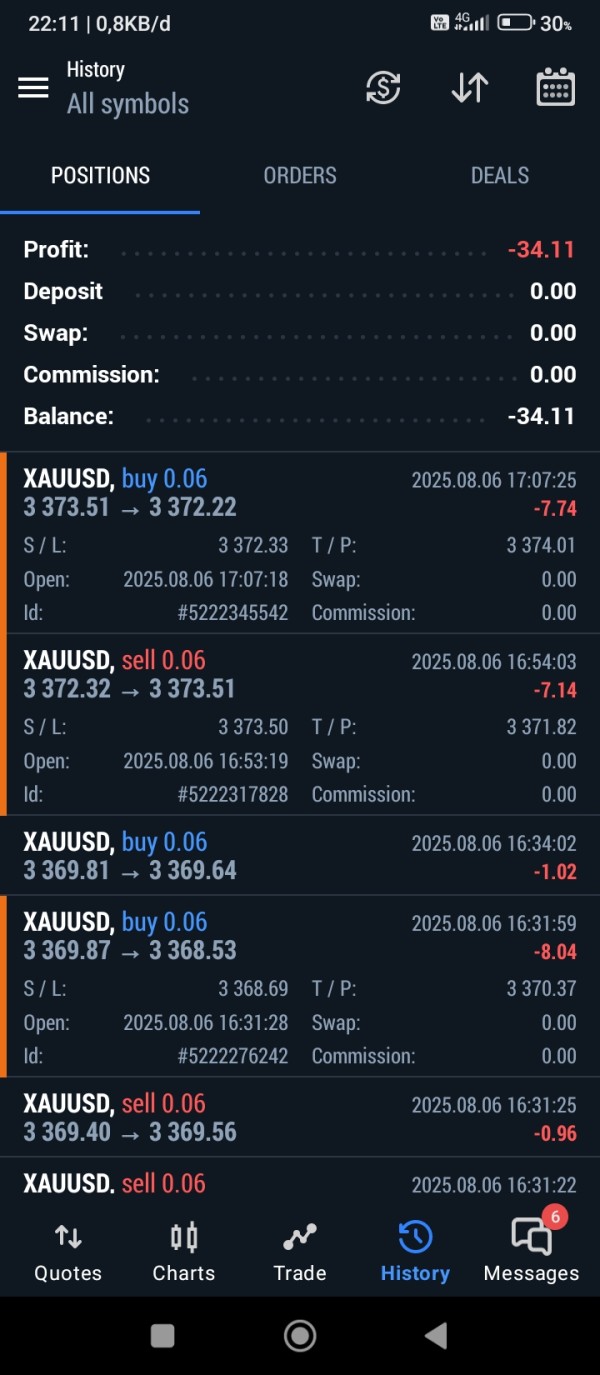Tap the system back button
The width and height of the screenshot is (600, 1375).
click(x=436, y=1335)
